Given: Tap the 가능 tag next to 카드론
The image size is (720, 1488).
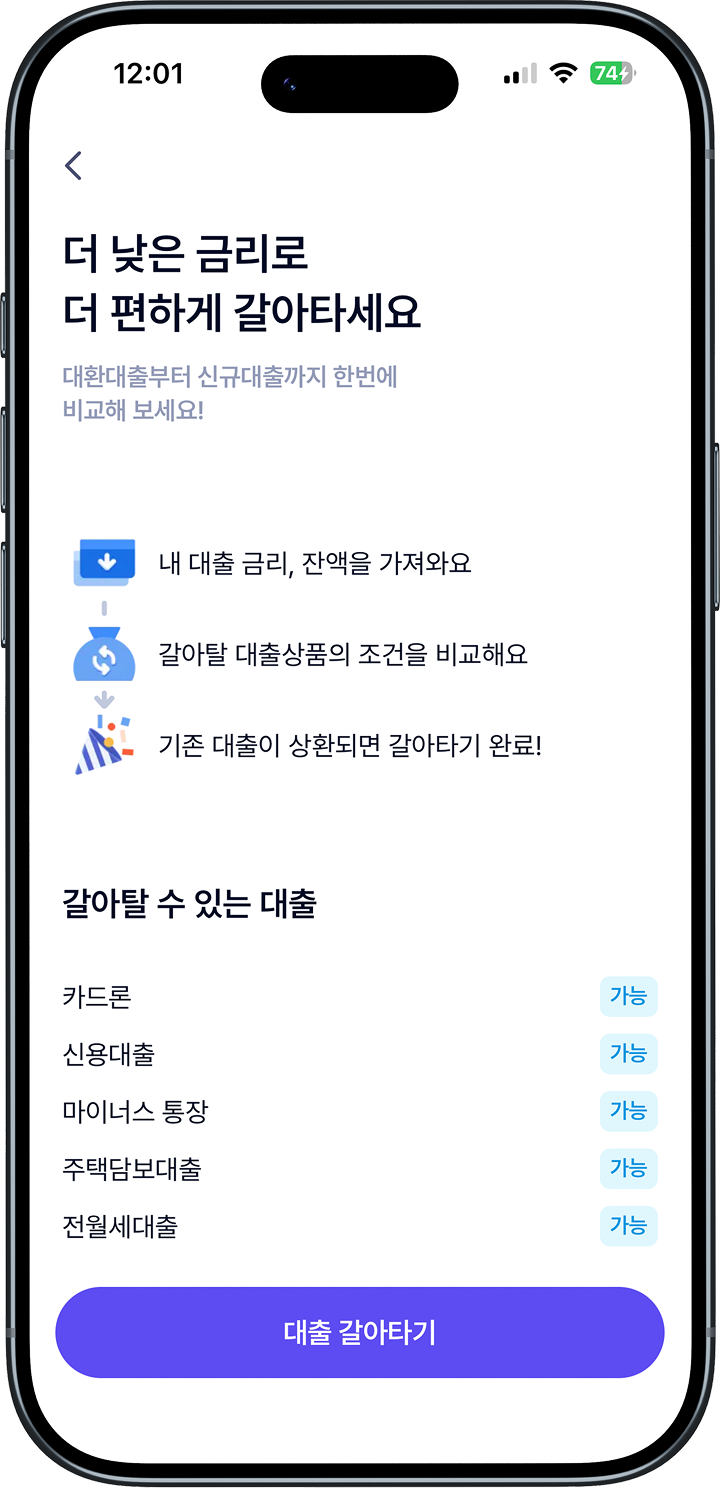Looking at the screenshot, I should (x=629, y=996).
